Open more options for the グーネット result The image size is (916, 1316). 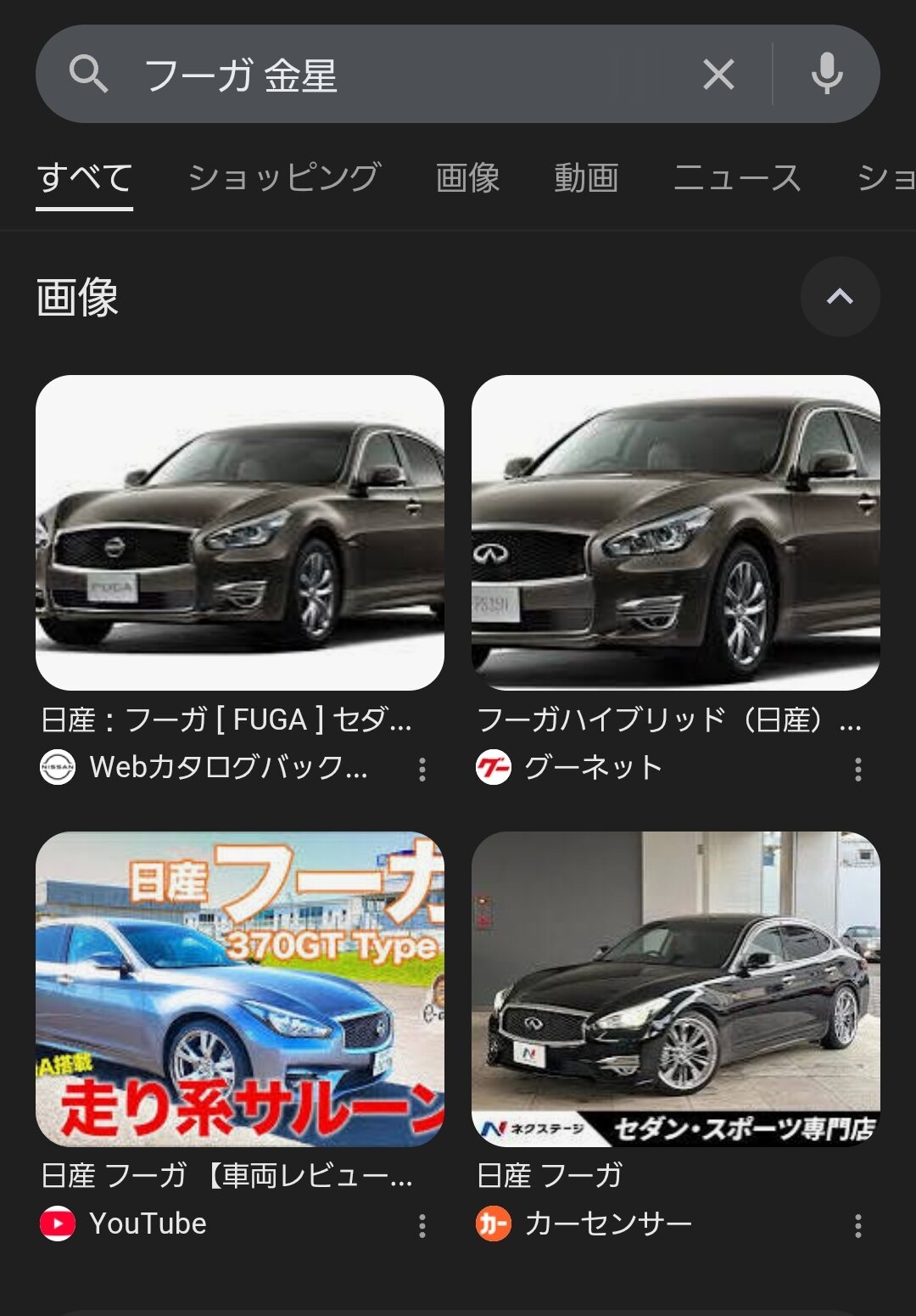click(858, 769)
